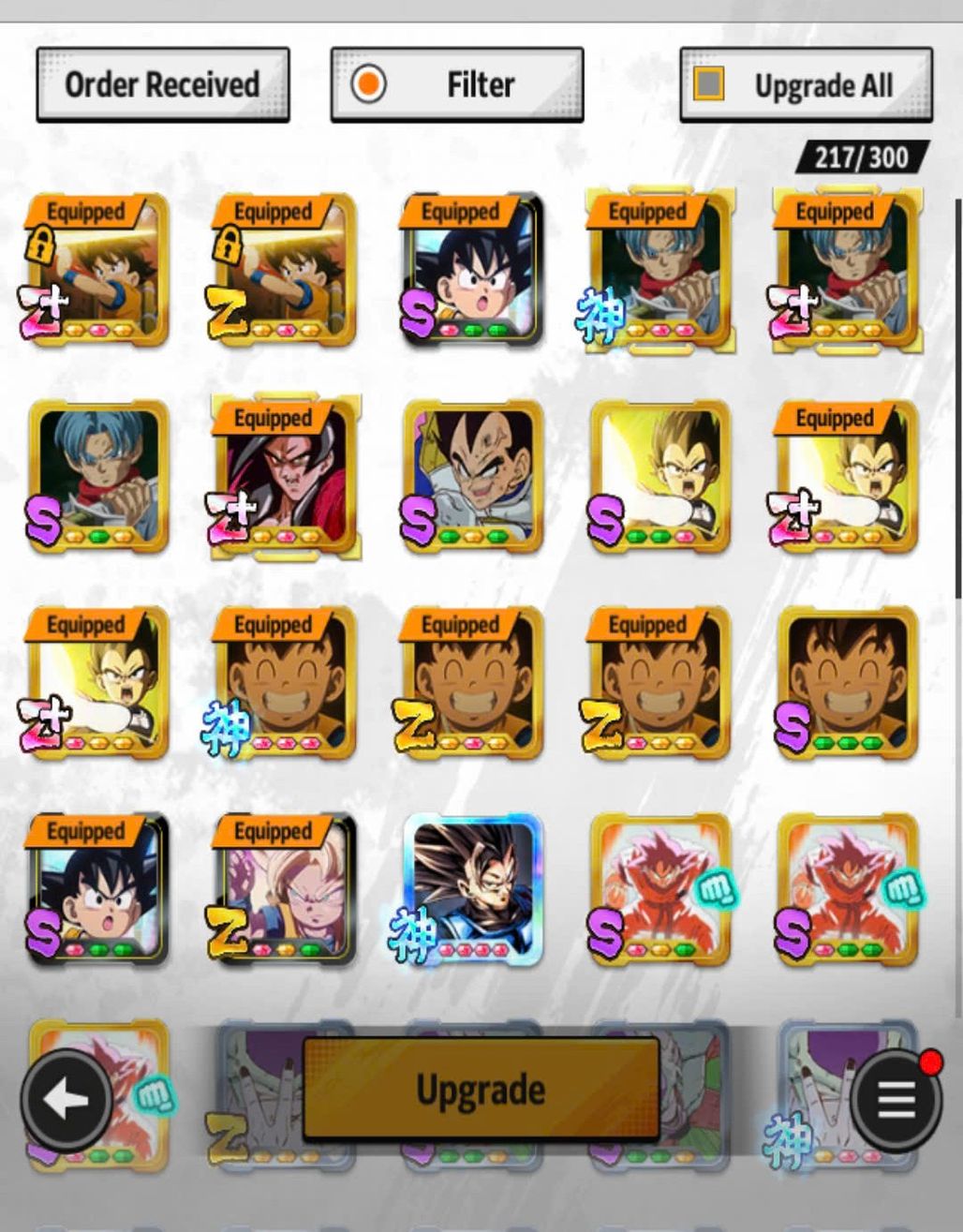963x1232 pixels.
Task: Open the hamburger menu button
Action: [x=896, y=1100]
